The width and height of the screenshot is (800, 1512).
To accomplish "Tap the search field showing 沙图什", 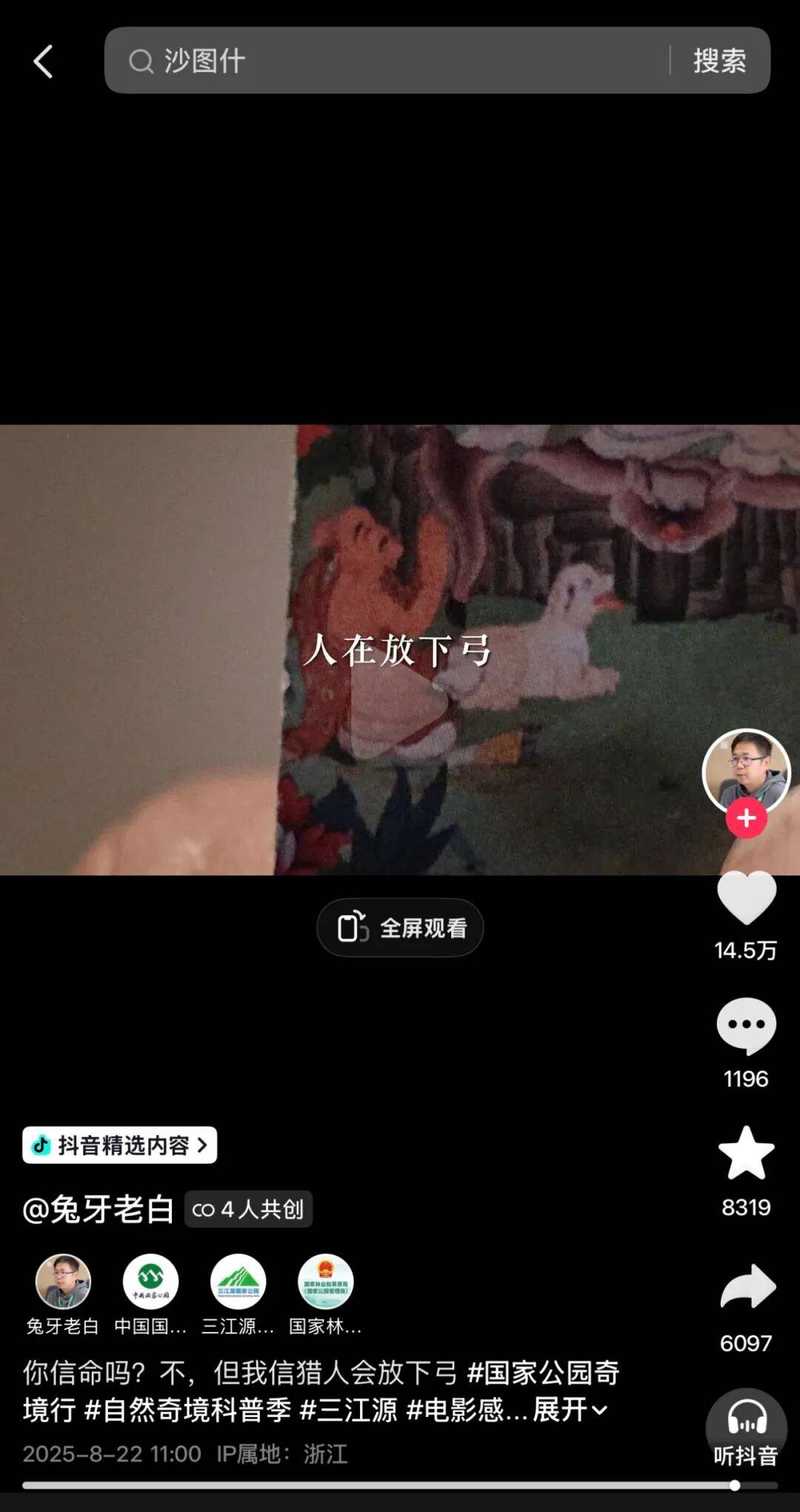I will [x=385, y=61].
